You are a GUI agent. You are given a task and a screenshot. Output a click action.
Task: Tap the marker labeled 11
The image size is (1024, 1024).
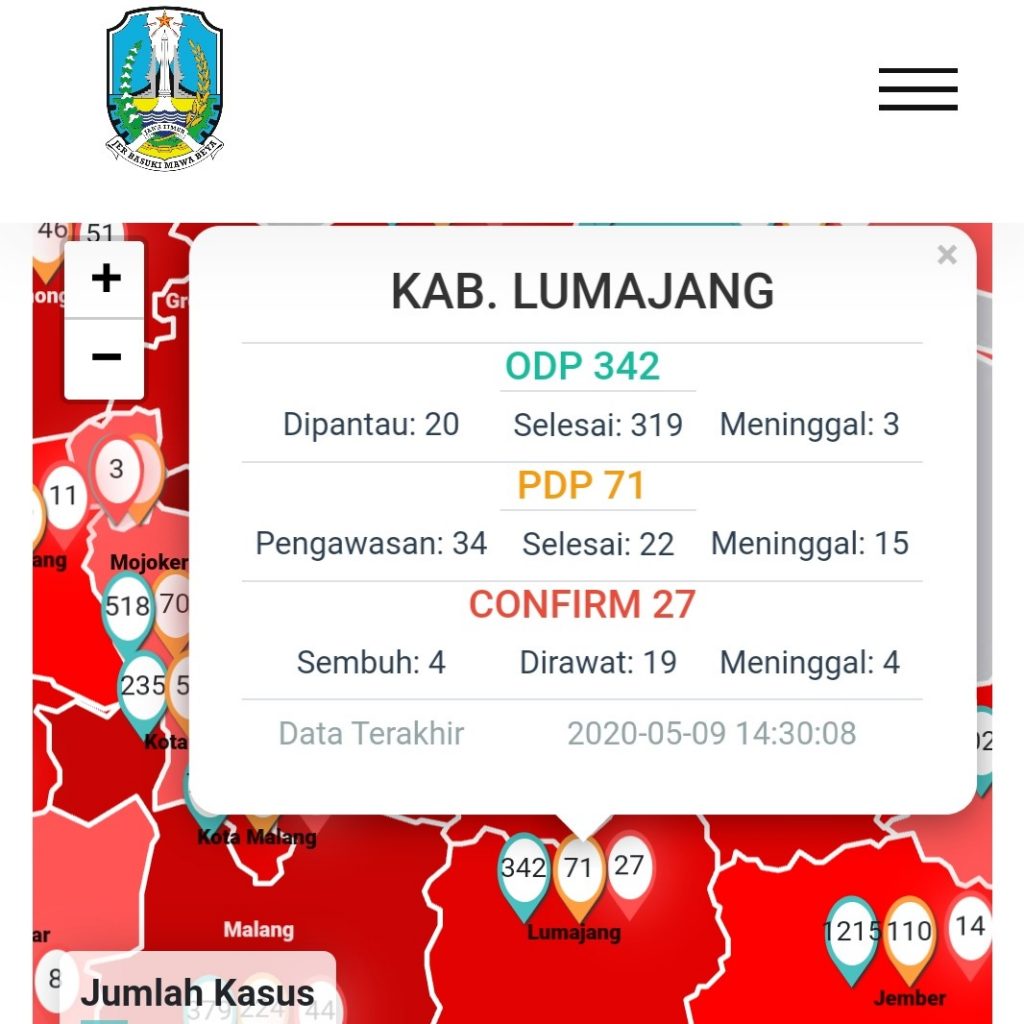(x=63, y=496)
